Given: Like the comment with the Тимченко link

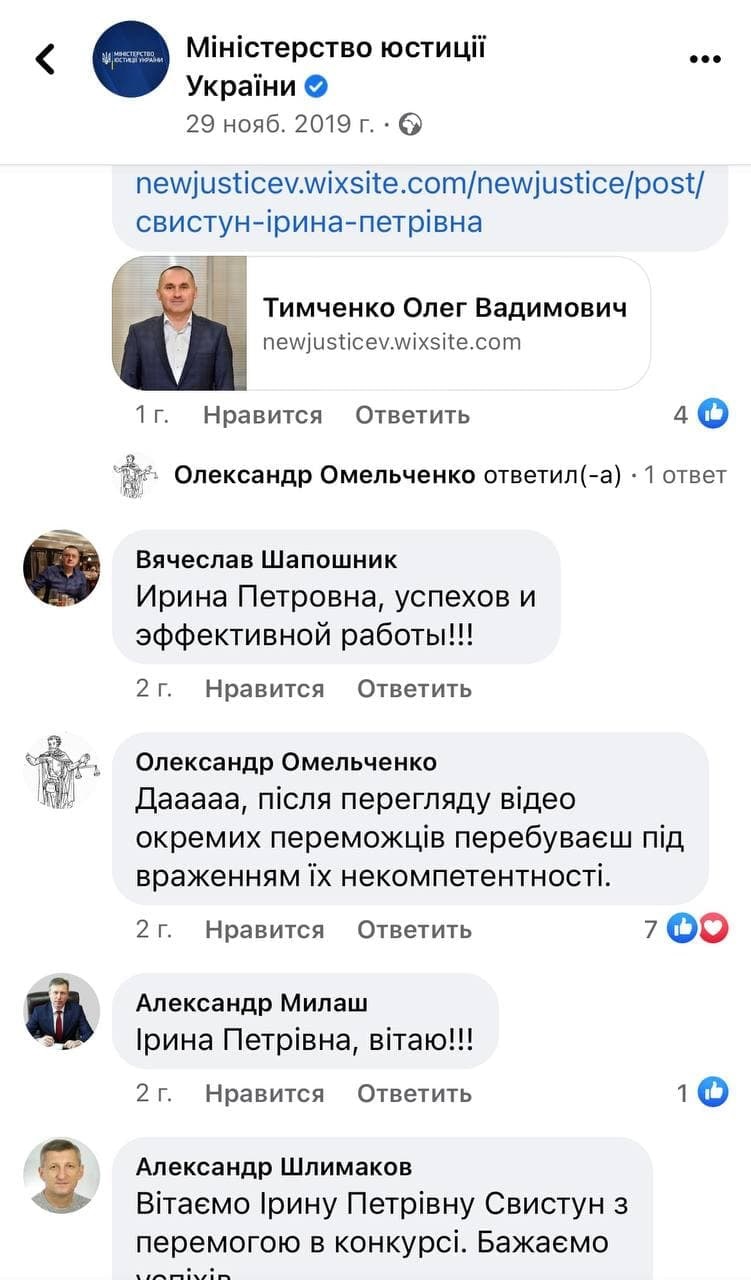Looking at the screenshot, I should coord(262,415).
